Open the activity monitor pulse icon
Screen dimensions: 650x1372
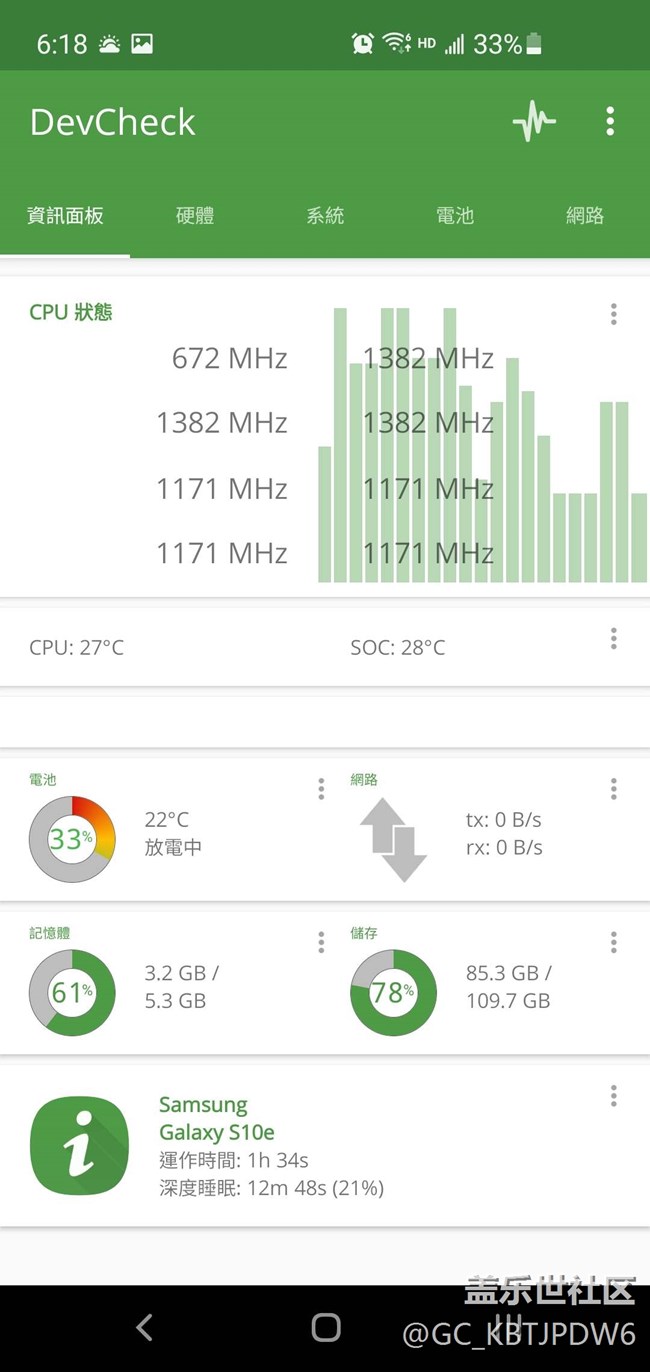coord(534,122)
